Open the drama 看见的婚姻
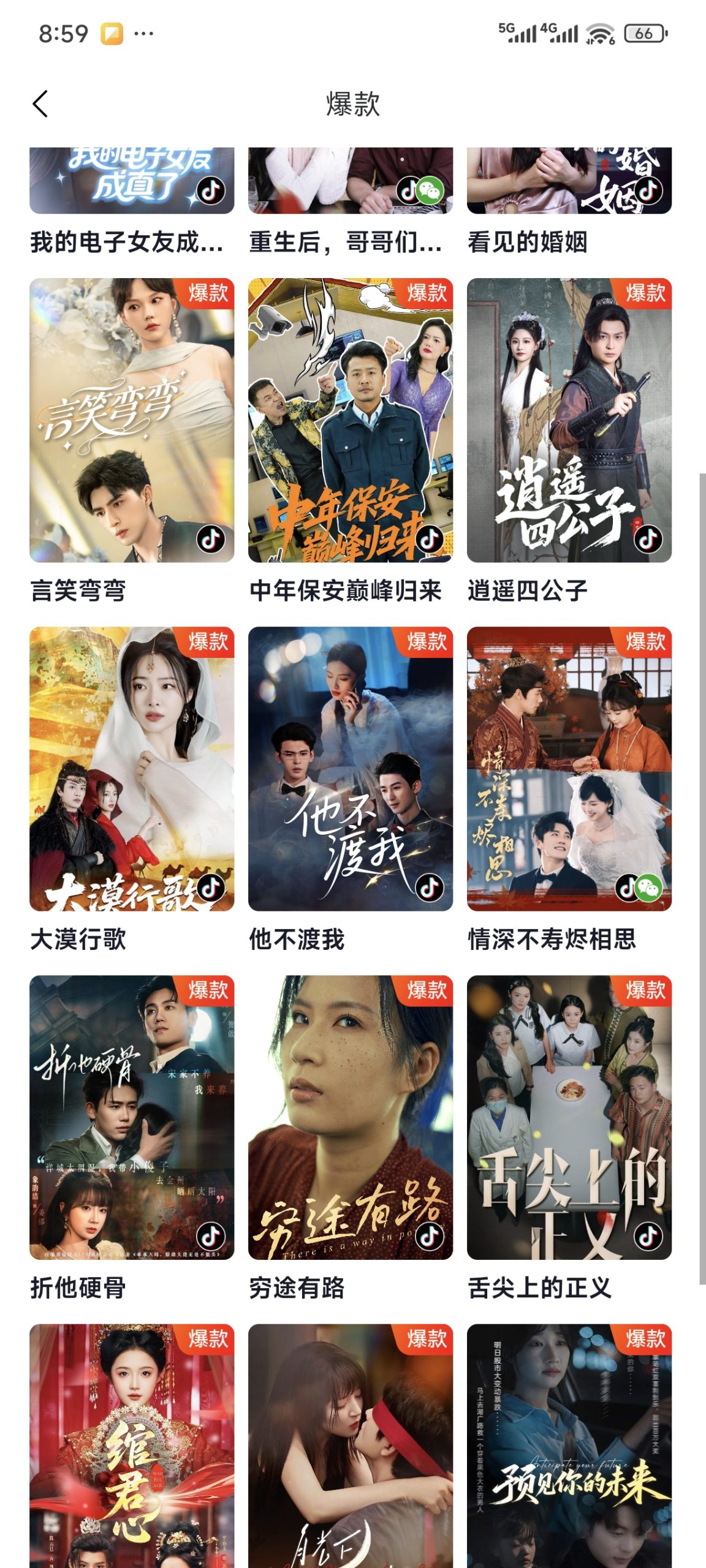Image resolution: width=706 pixels, height=1568 pixels. click(569, 181)
